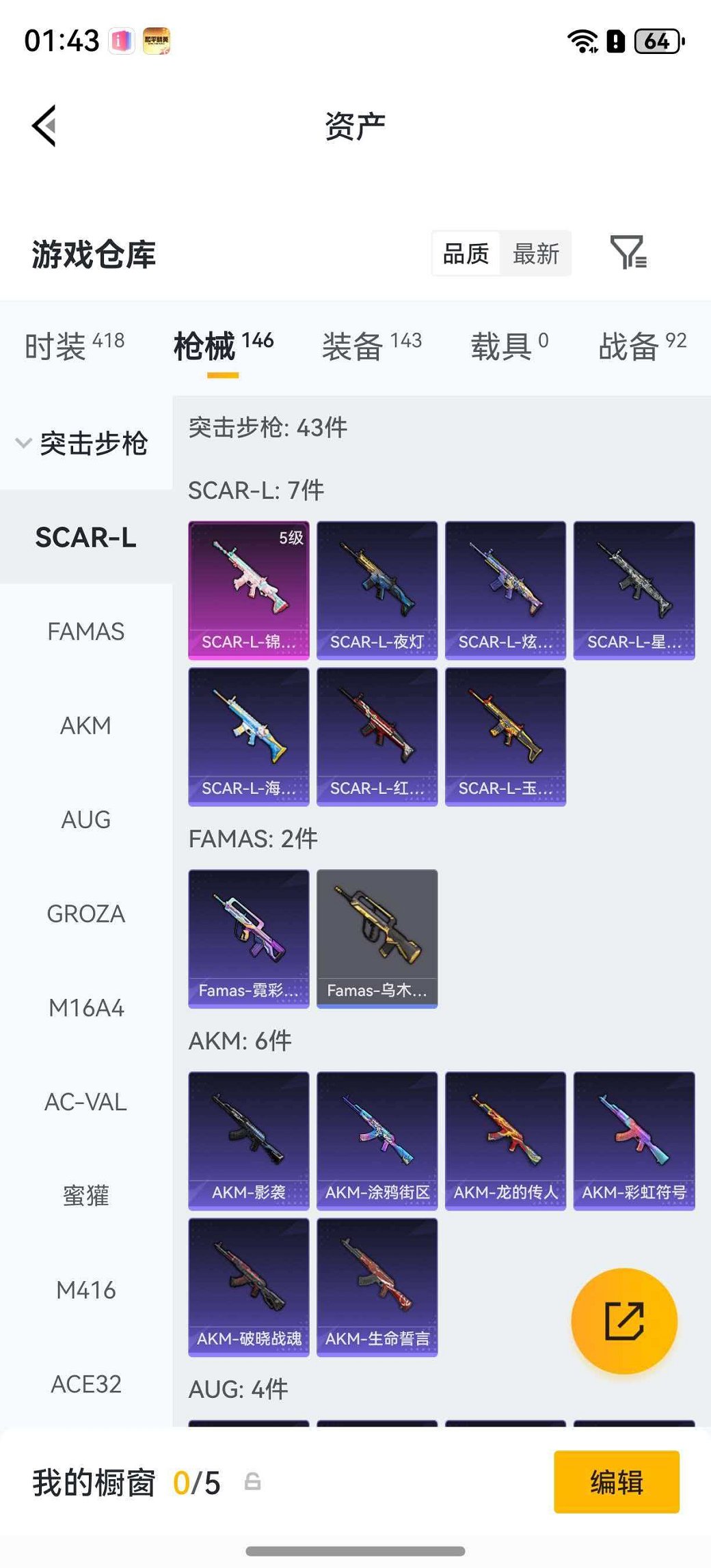Open the SCAR-L-夜灯 skin thumbnail
This screenshot has height=1568, width=711.
pyautogui.click(x=377, y=589)
